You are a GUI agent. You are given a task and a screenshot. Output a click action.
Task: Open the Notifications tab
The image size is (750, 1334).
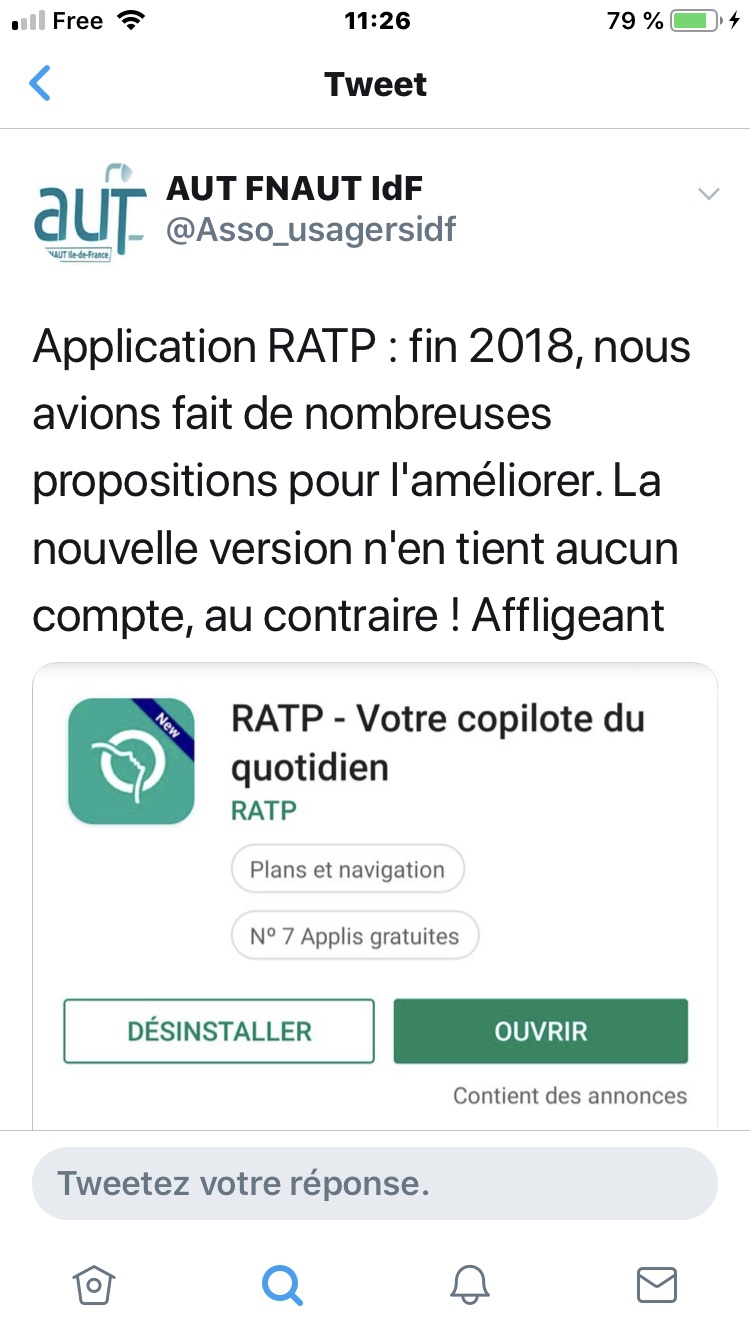(x=469, y=1284)
